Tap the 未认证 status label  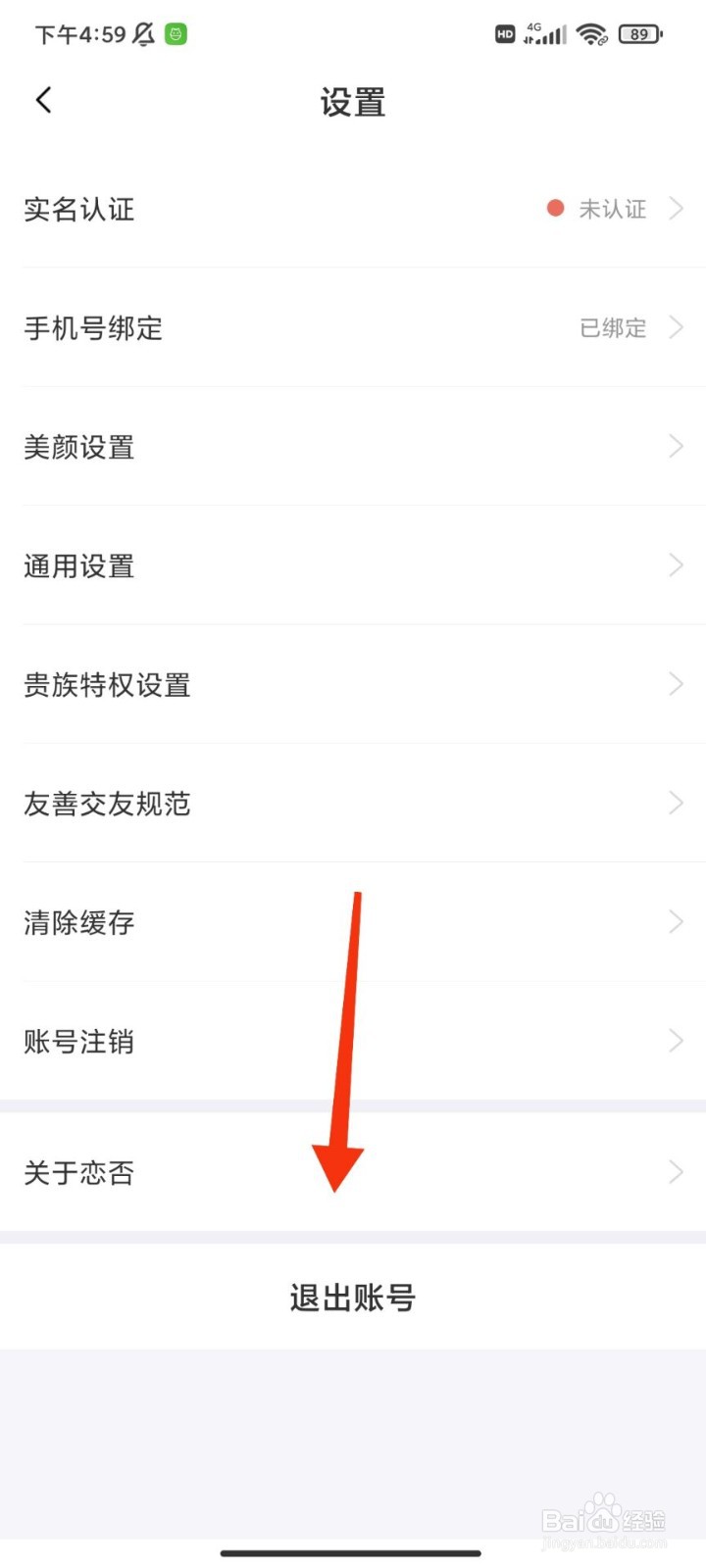point(613,208)
